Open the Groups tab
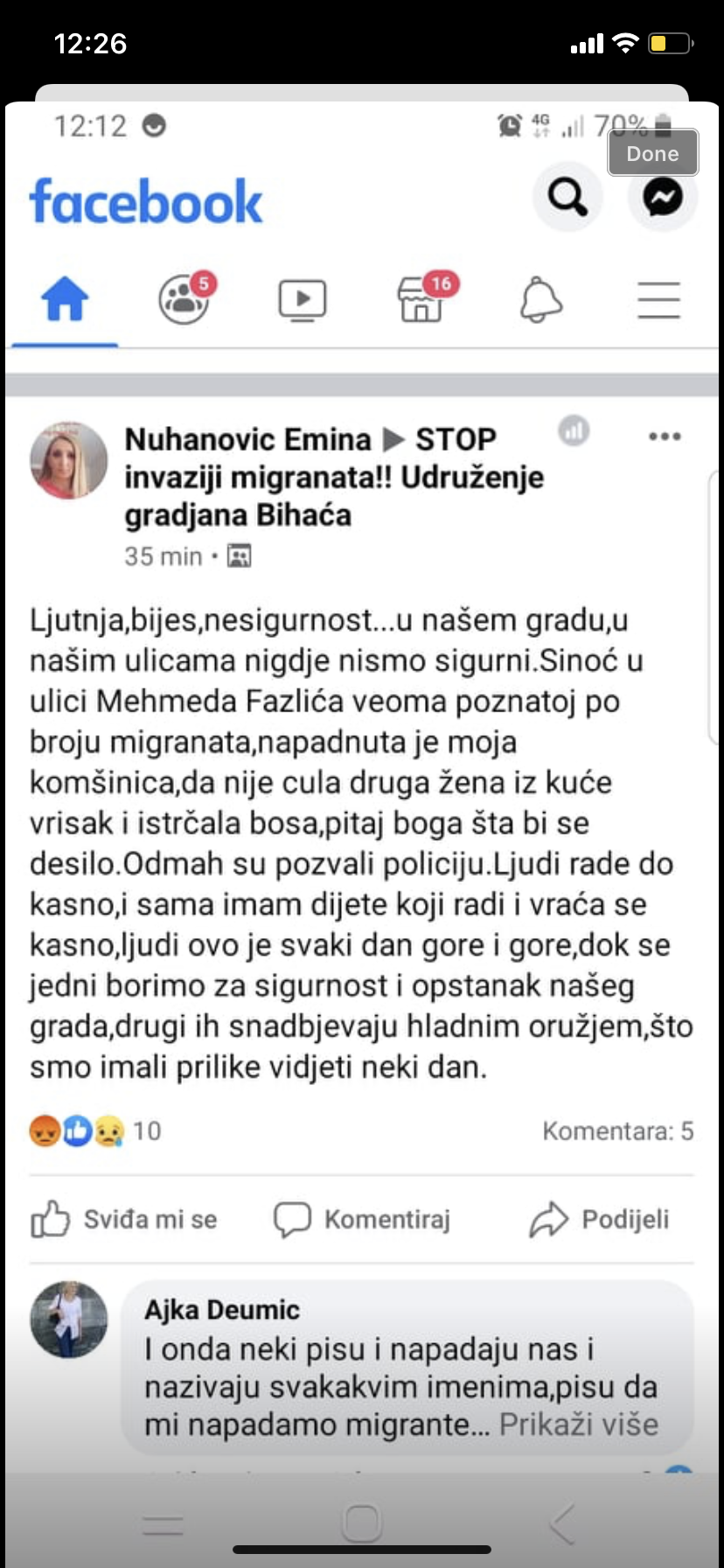724x1568 pixels. coord(184,299)
